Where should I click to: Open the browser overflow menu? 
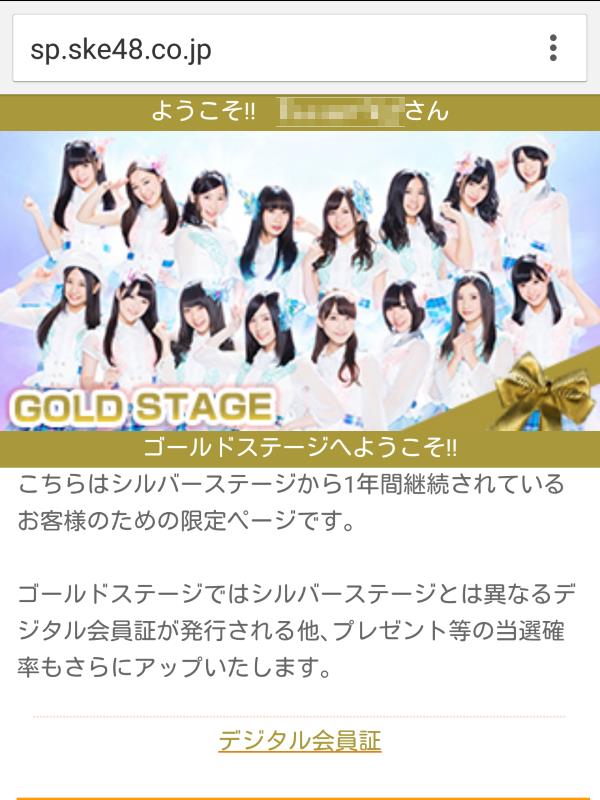point(553,48)
